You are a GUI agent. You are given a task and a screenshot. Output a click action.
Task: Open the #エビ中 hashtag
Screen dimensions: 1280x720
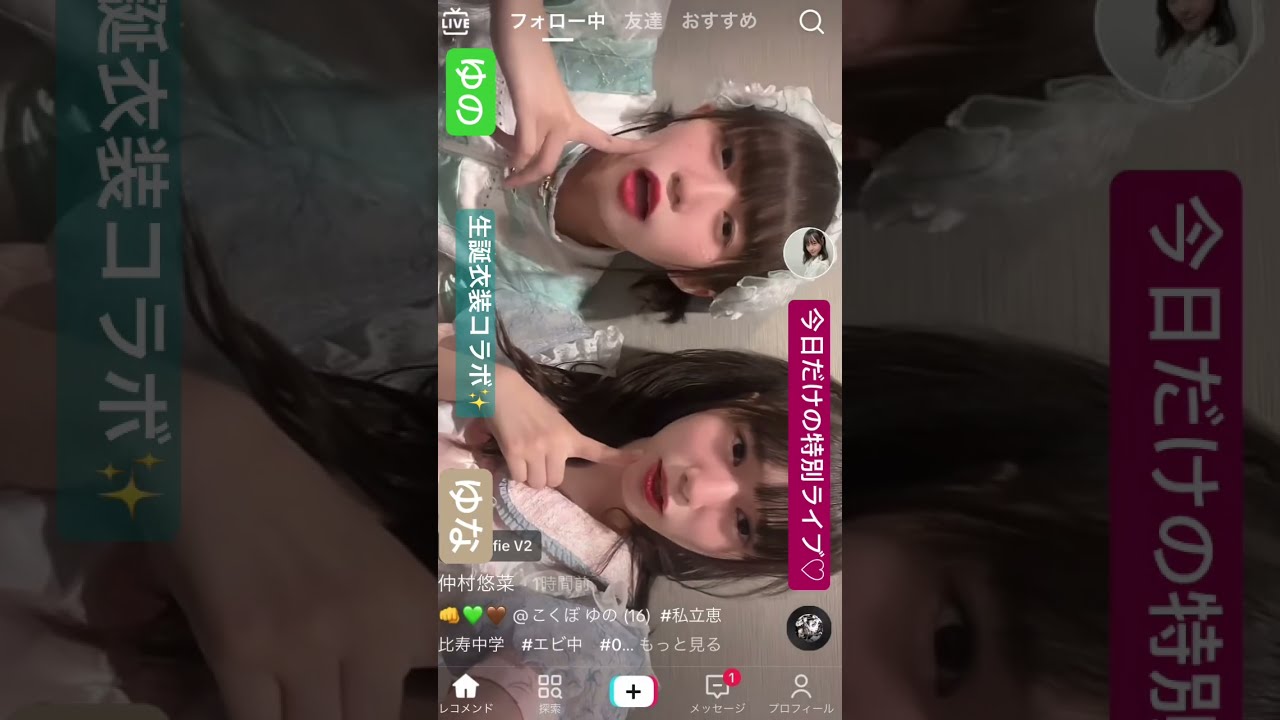point(551,645)
